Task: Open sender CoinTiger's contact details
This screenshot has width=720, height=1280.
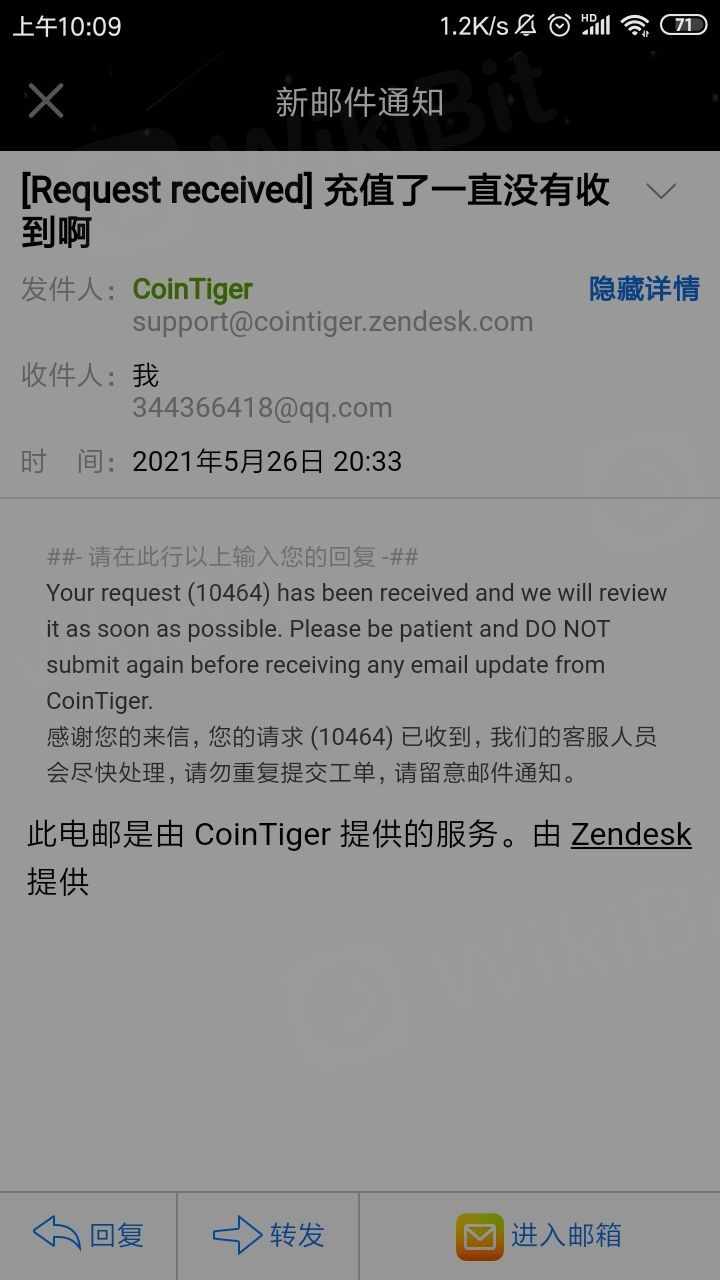Action: pos(192,289)
